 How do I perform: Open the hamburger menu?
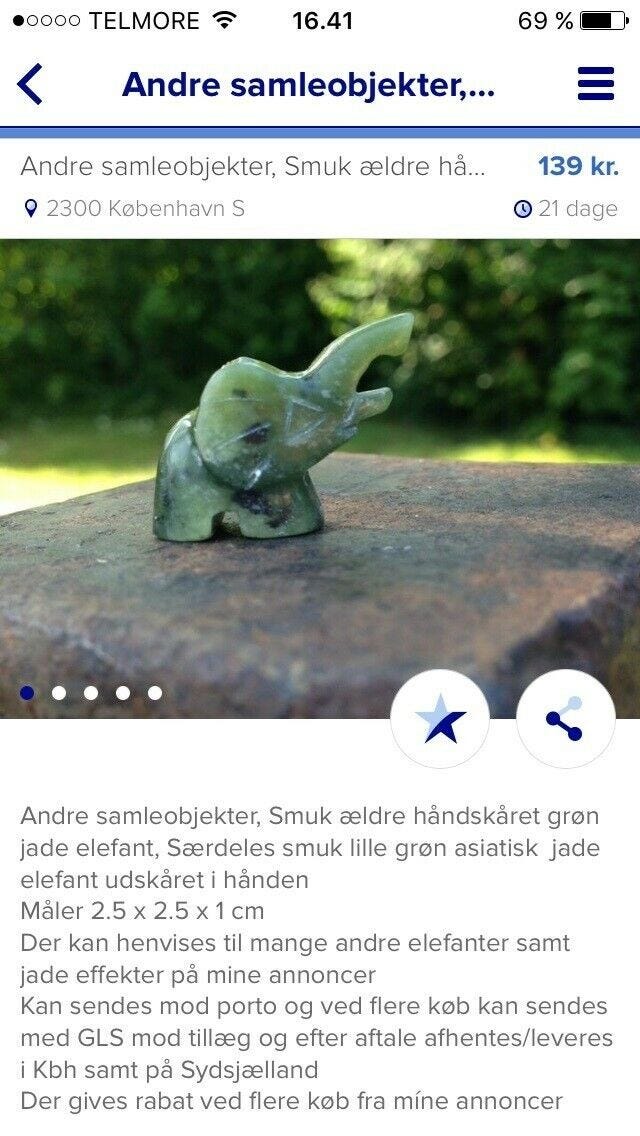(596, 84)
